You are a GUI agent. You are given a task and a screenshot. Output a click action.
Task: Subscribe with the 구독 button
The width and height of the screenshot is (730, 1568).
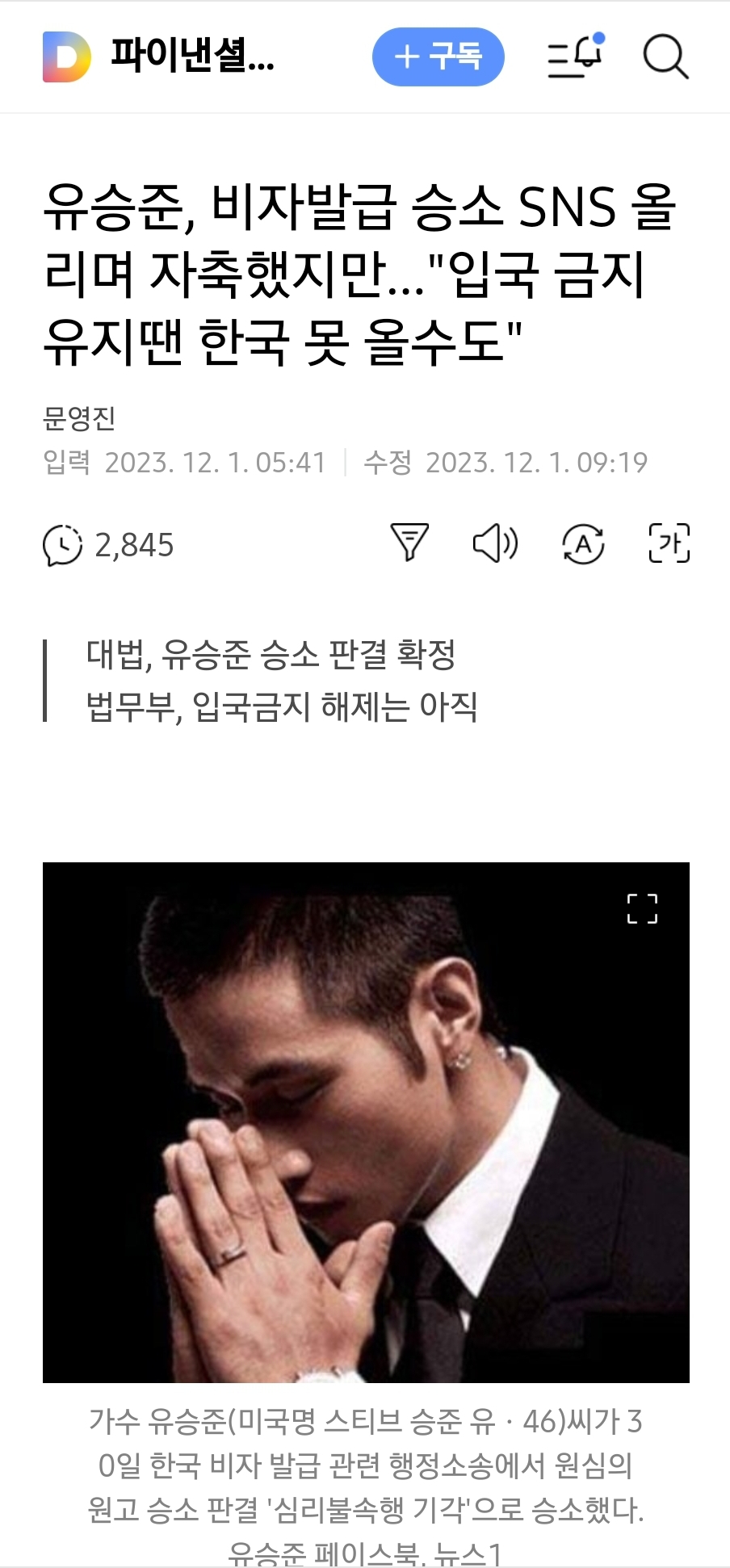(438, 57)
